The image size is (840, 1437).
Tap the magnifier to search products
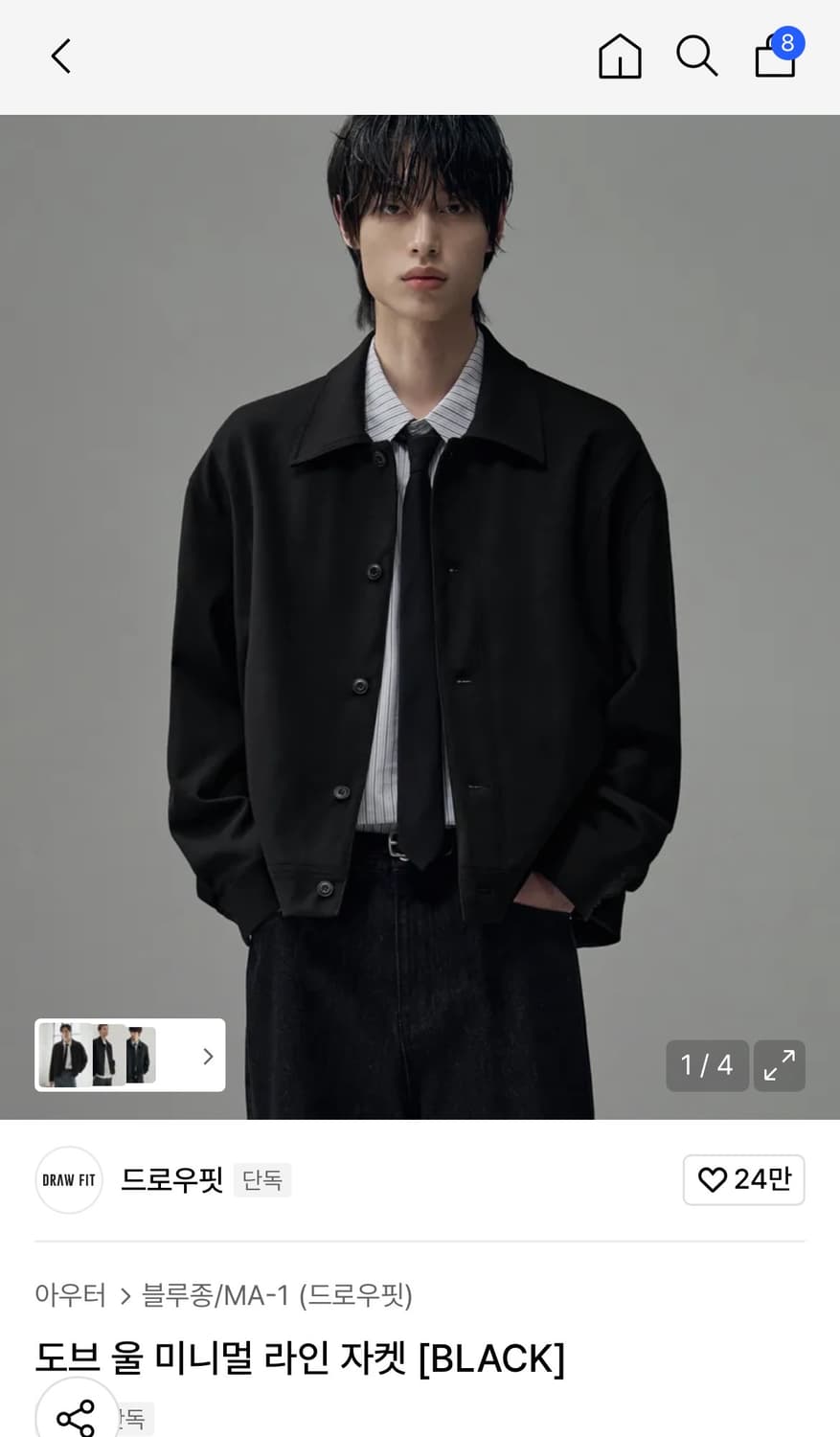point(696,56)
